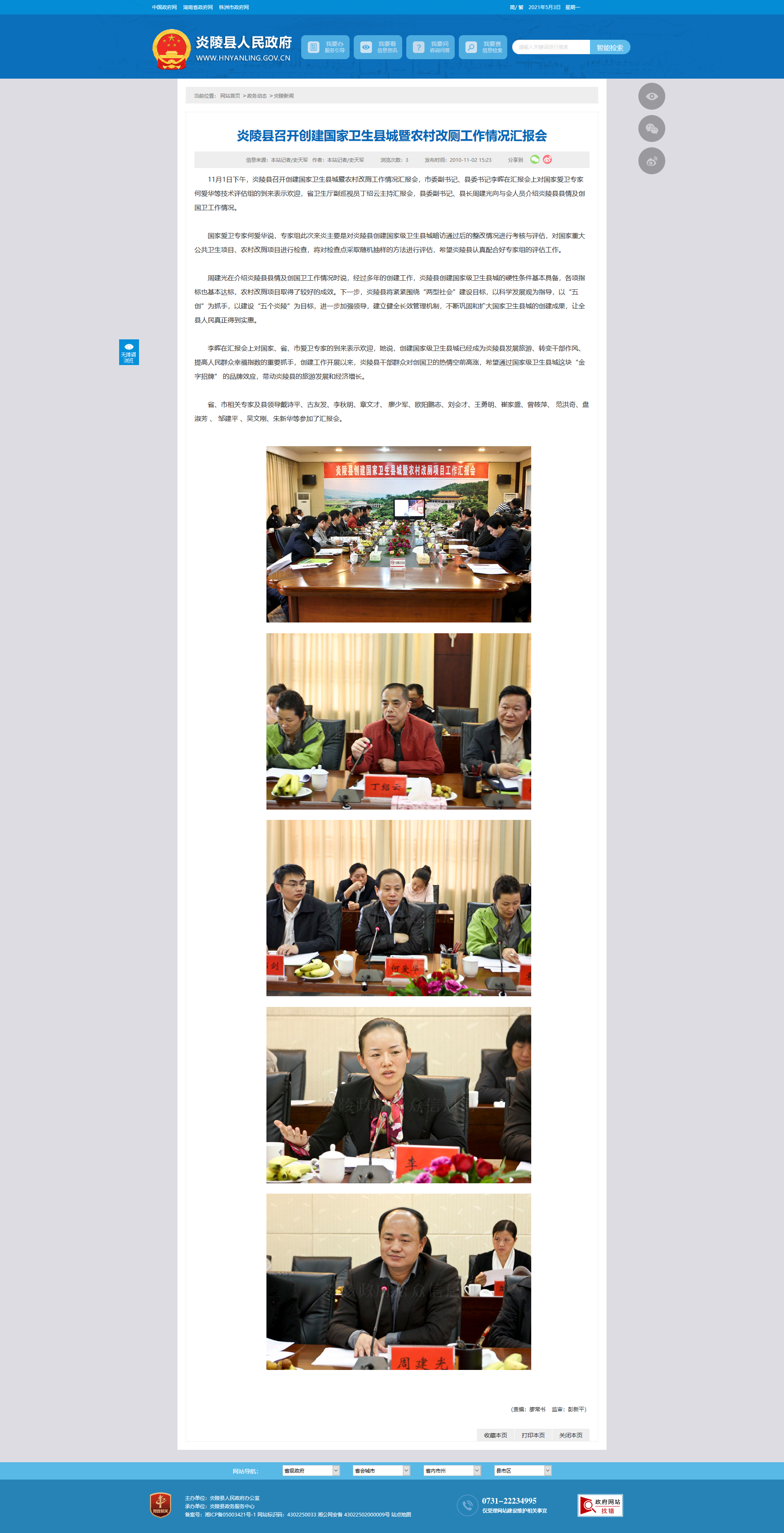Open 政务动态 in breadcrumb

[x=257, y=96]
